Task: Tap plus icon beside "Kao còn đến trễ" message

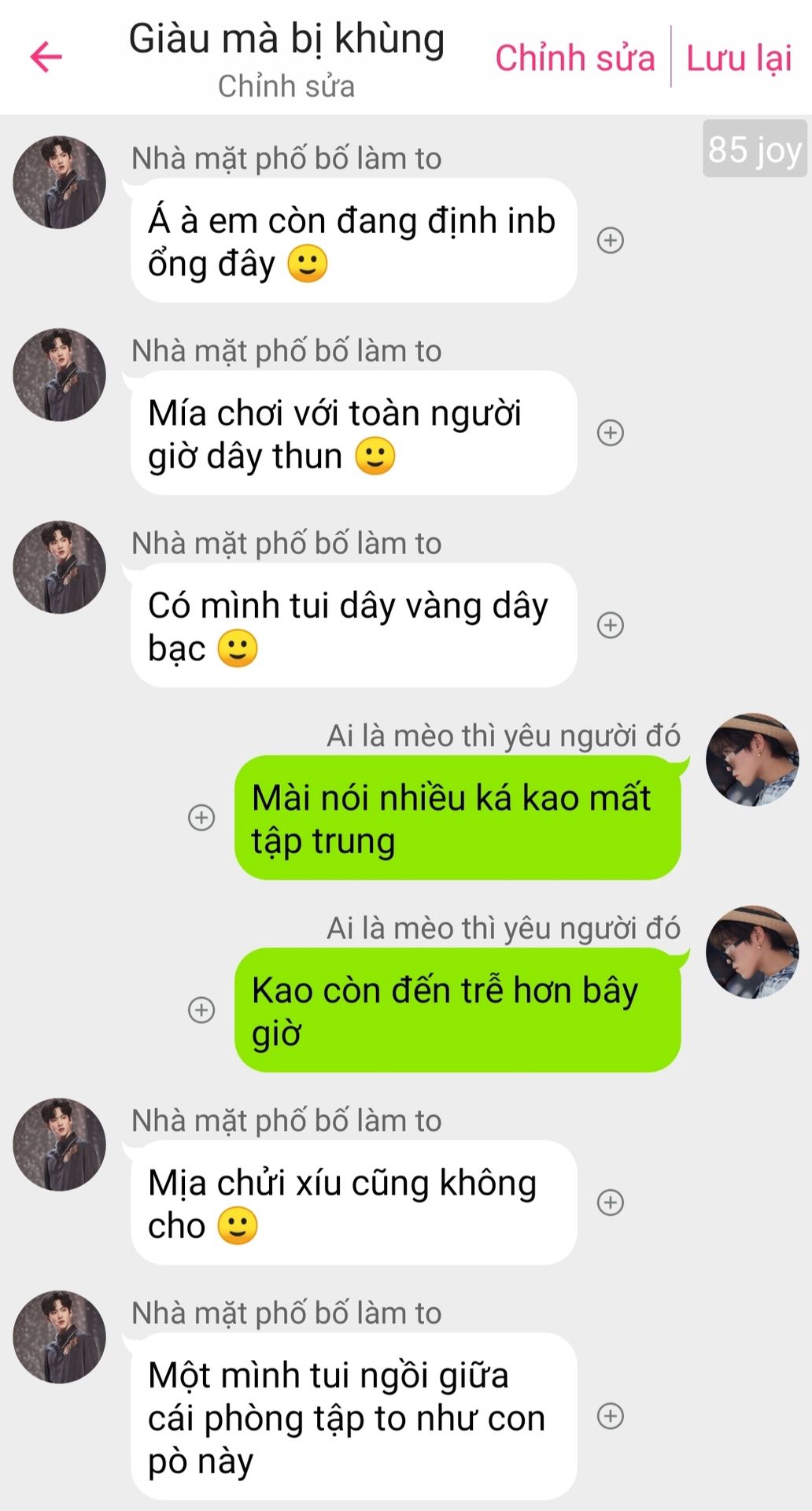Action: click(201, 1010)
